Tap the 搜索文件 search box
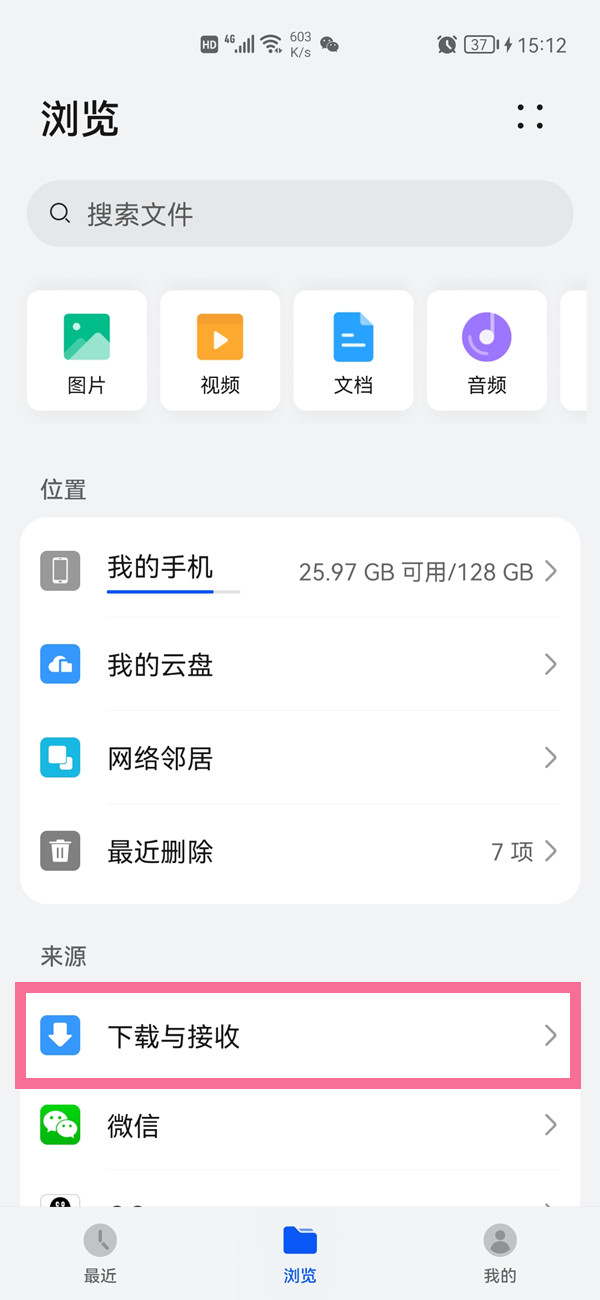The height and width of the screenshot is (1300, 600). coord(300,214)
